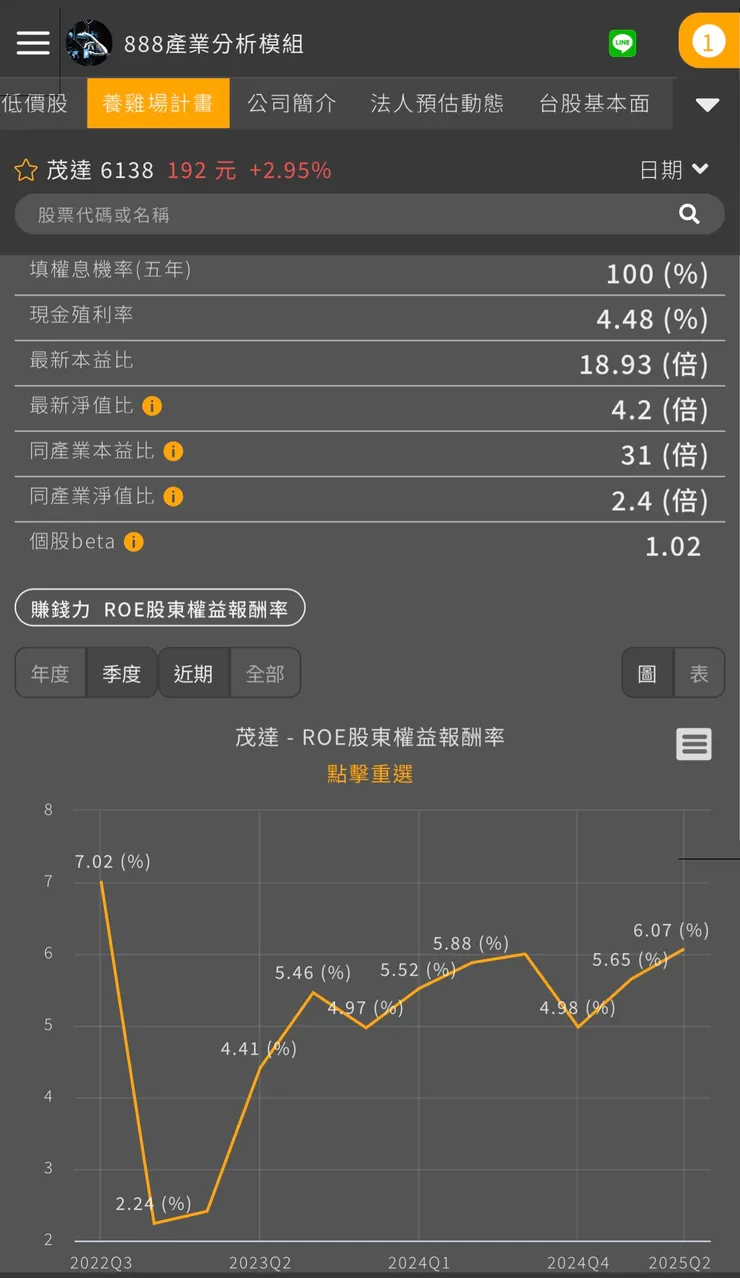Screen dimensions: 740x1278
Task: Open the 法人預估動態 tab
Action: click(437, 103)
